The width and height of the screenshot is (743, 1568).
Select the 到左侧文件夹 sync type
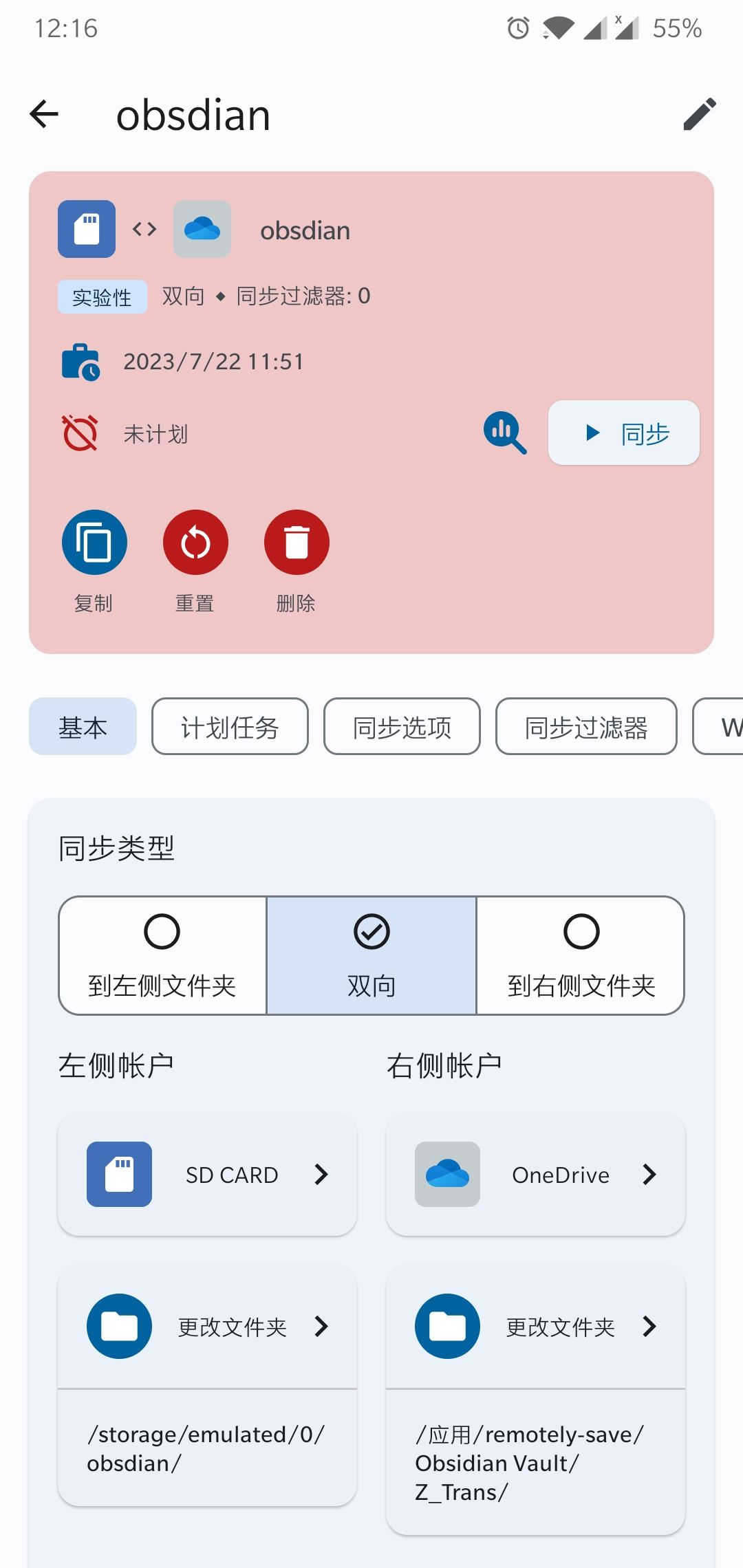162,956
